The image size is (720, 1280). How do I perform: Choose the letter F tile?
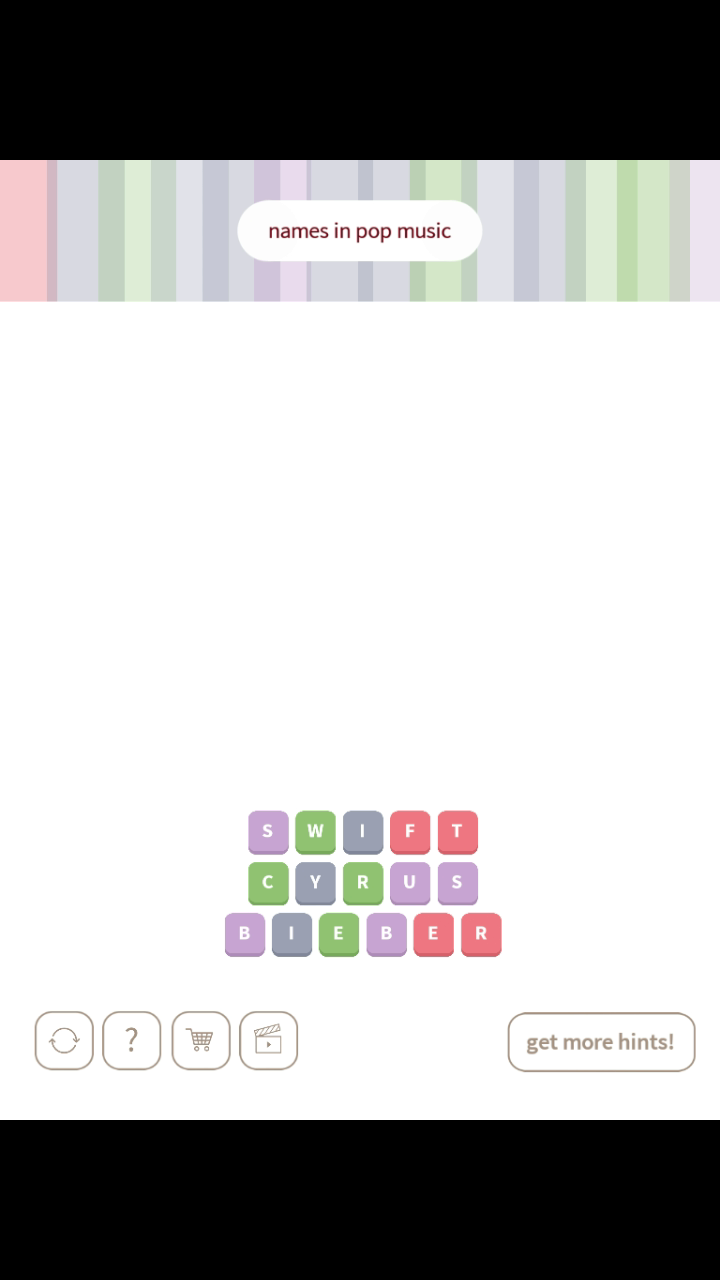coord(410,831)
